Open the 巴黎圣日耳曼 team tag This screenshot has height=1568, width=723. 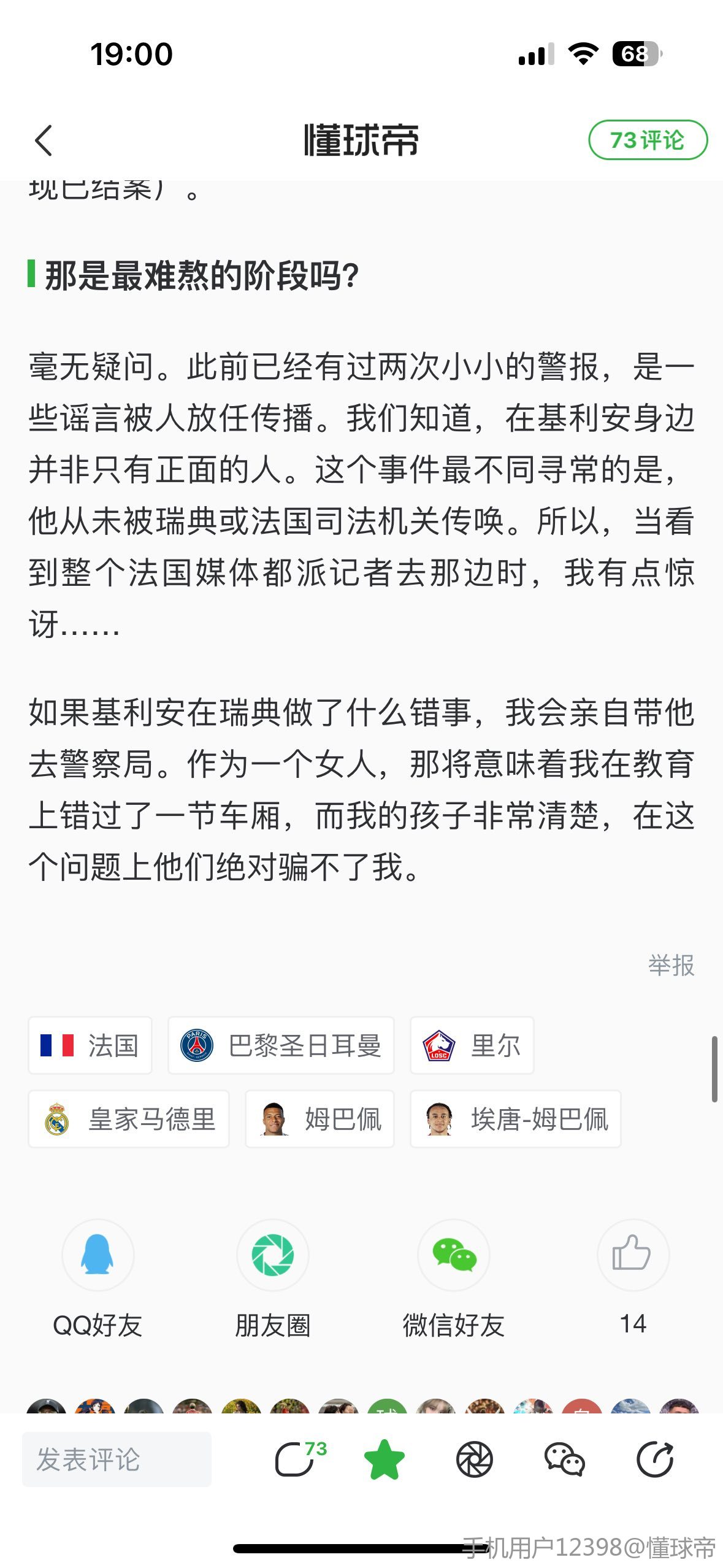[281, 1045]
